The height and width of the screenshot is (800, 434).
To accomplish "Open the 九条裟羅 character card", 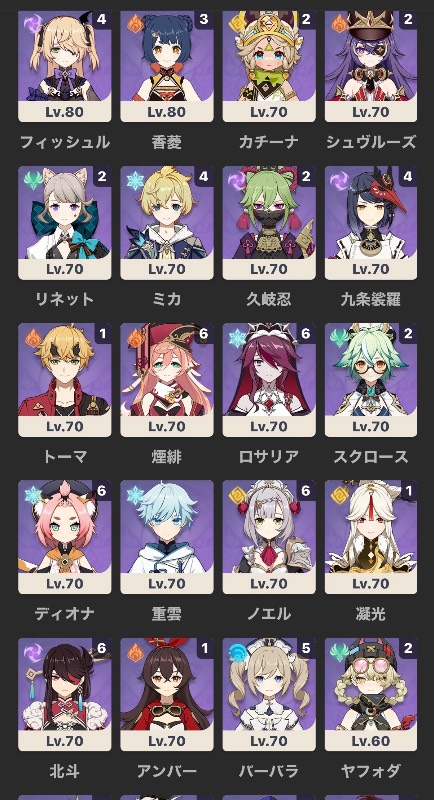I will (371, 223).
